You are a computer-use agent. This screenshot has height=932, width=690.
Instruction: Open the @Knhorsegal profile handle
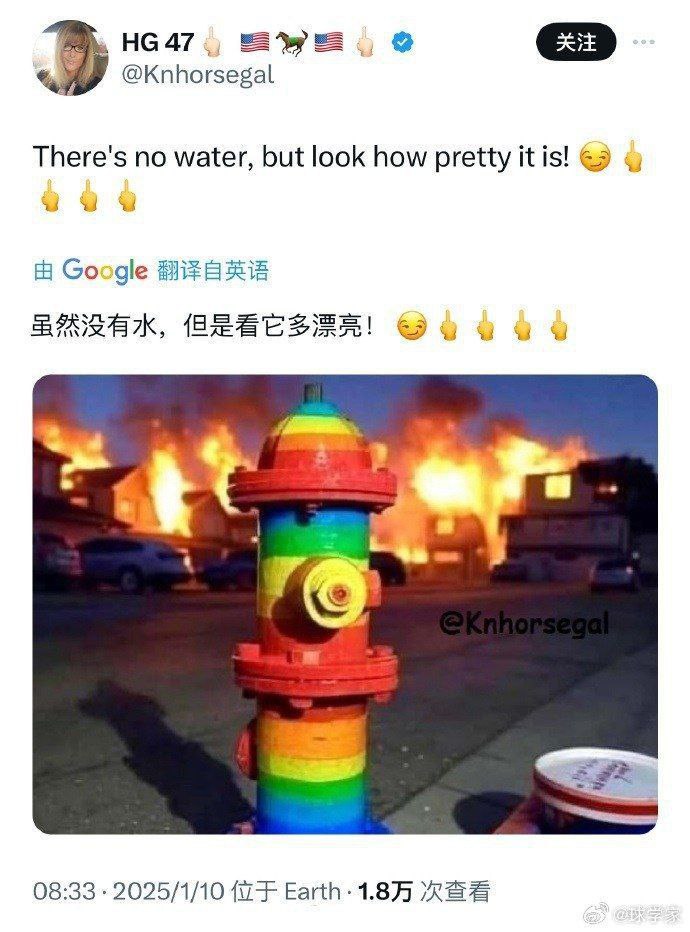(x=196, y=75)
